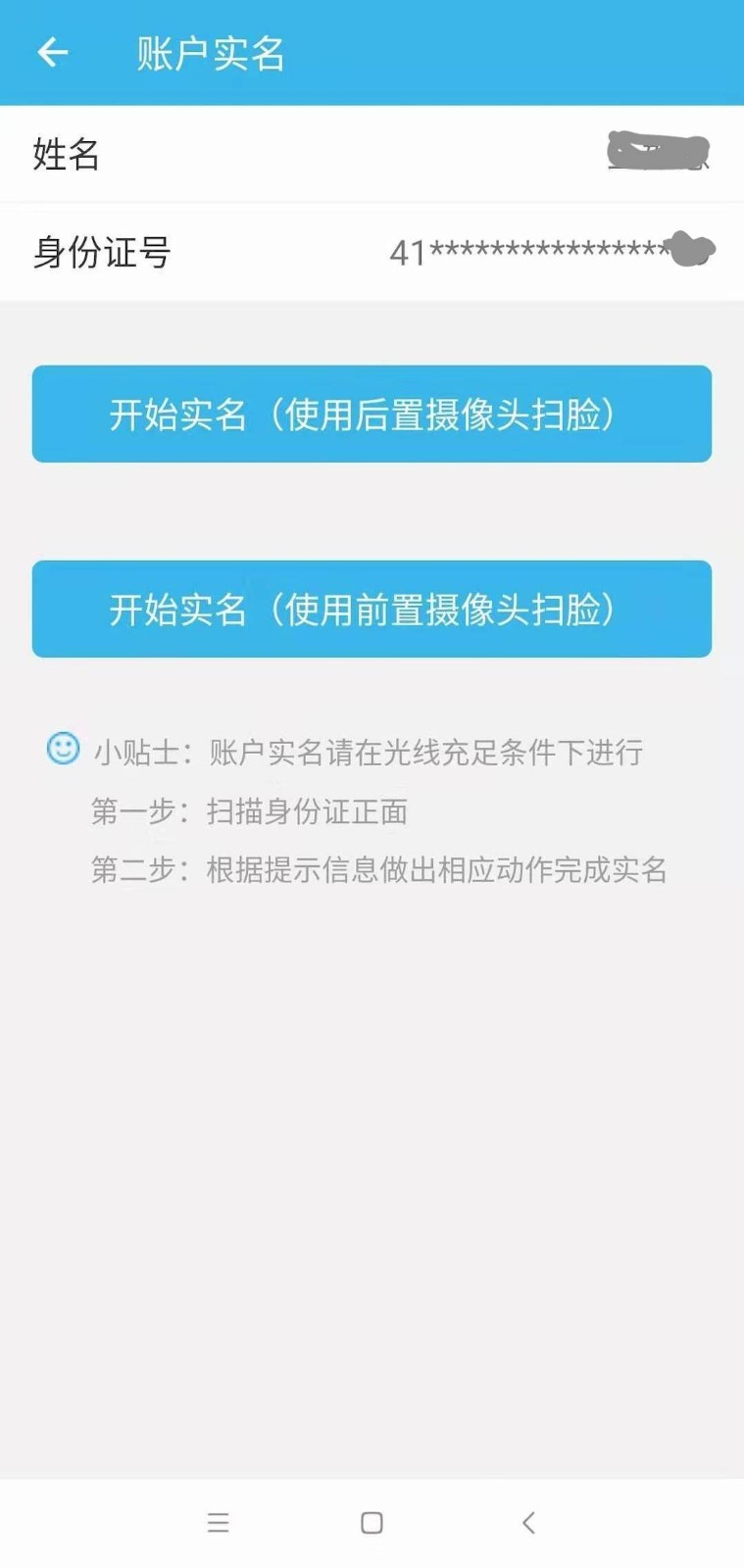
Task: Tap the 账户实名 title text
Action: click(208, 54)
